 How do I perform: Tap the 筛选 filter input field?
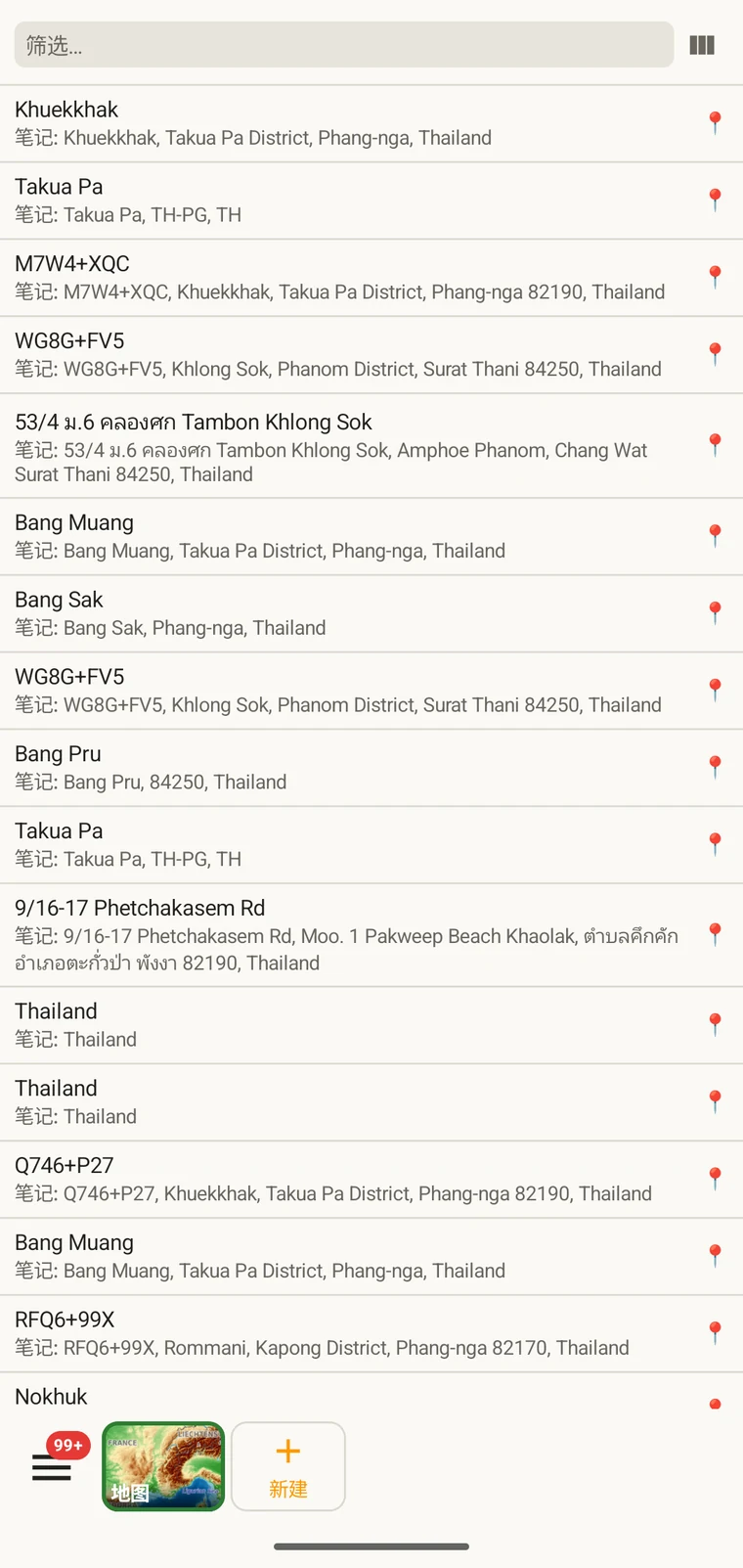(343, 45)
